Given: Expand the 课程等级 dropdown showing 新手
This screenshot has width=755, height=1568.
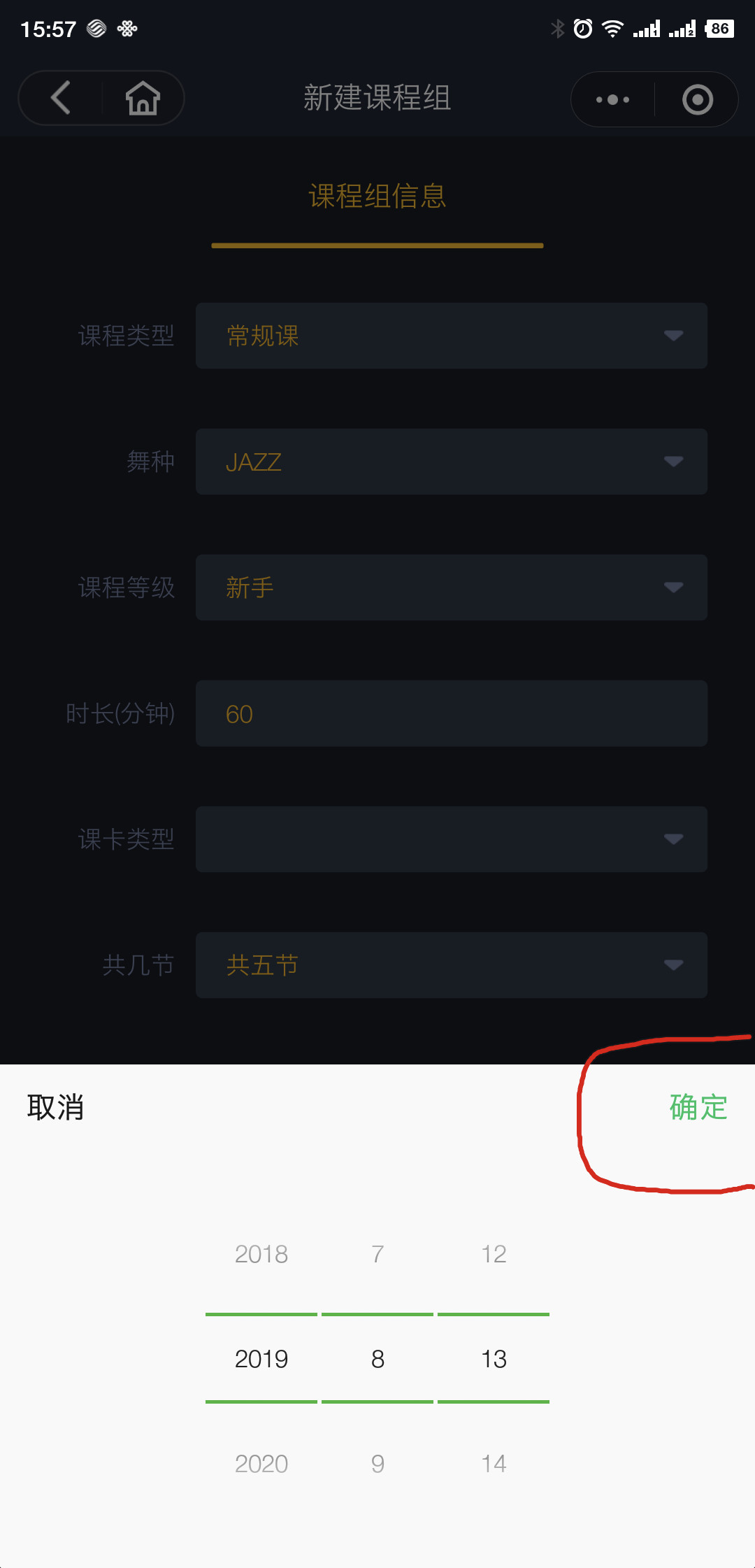Looking at the screenshot, I should click(452, 587).
